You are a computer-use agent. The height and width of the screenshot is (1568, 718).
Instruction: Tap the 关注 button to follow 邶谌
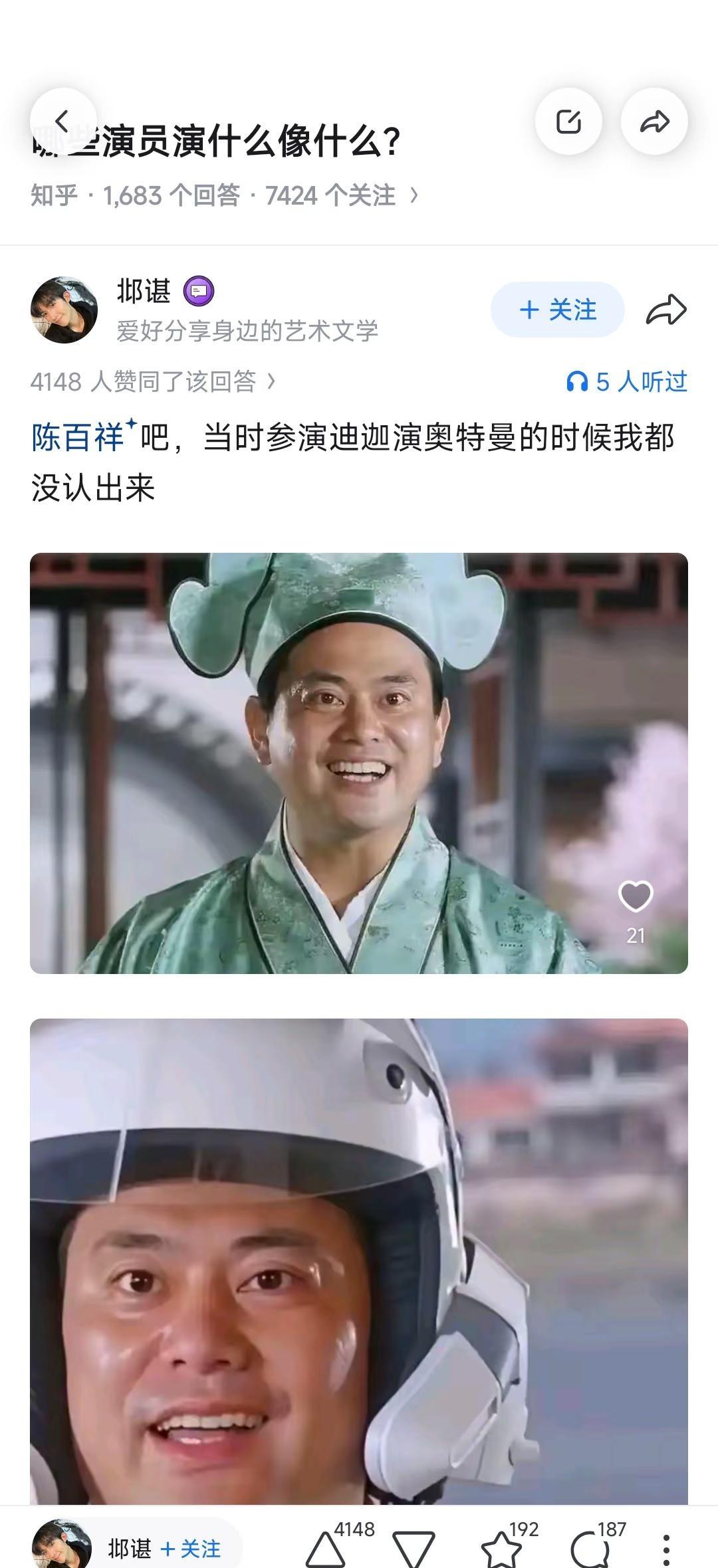coord(558,310)
